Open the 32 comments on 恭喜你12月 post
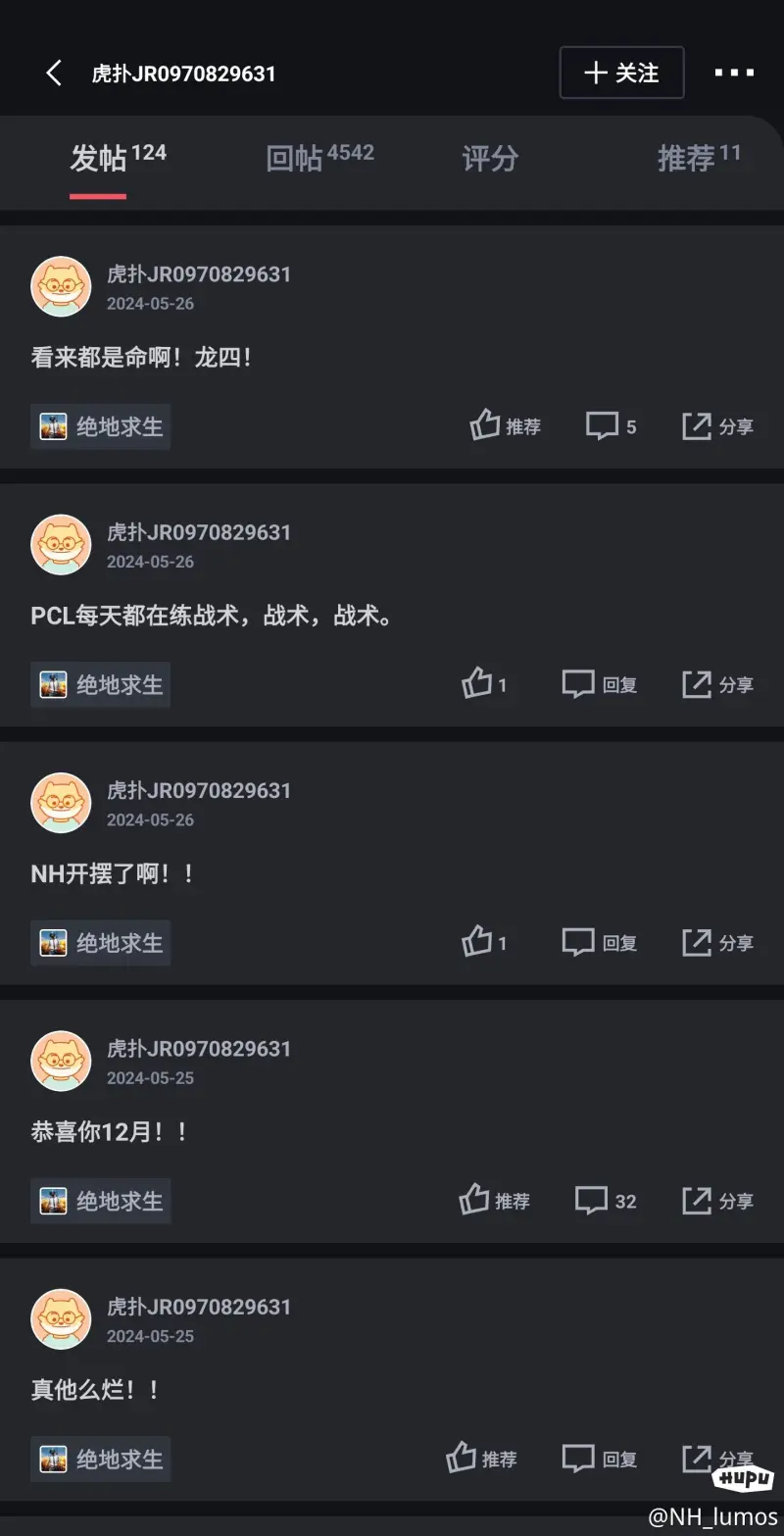Image resolution: width=784 pixels, height=1536 pixels. click(x=606, y=1201)
